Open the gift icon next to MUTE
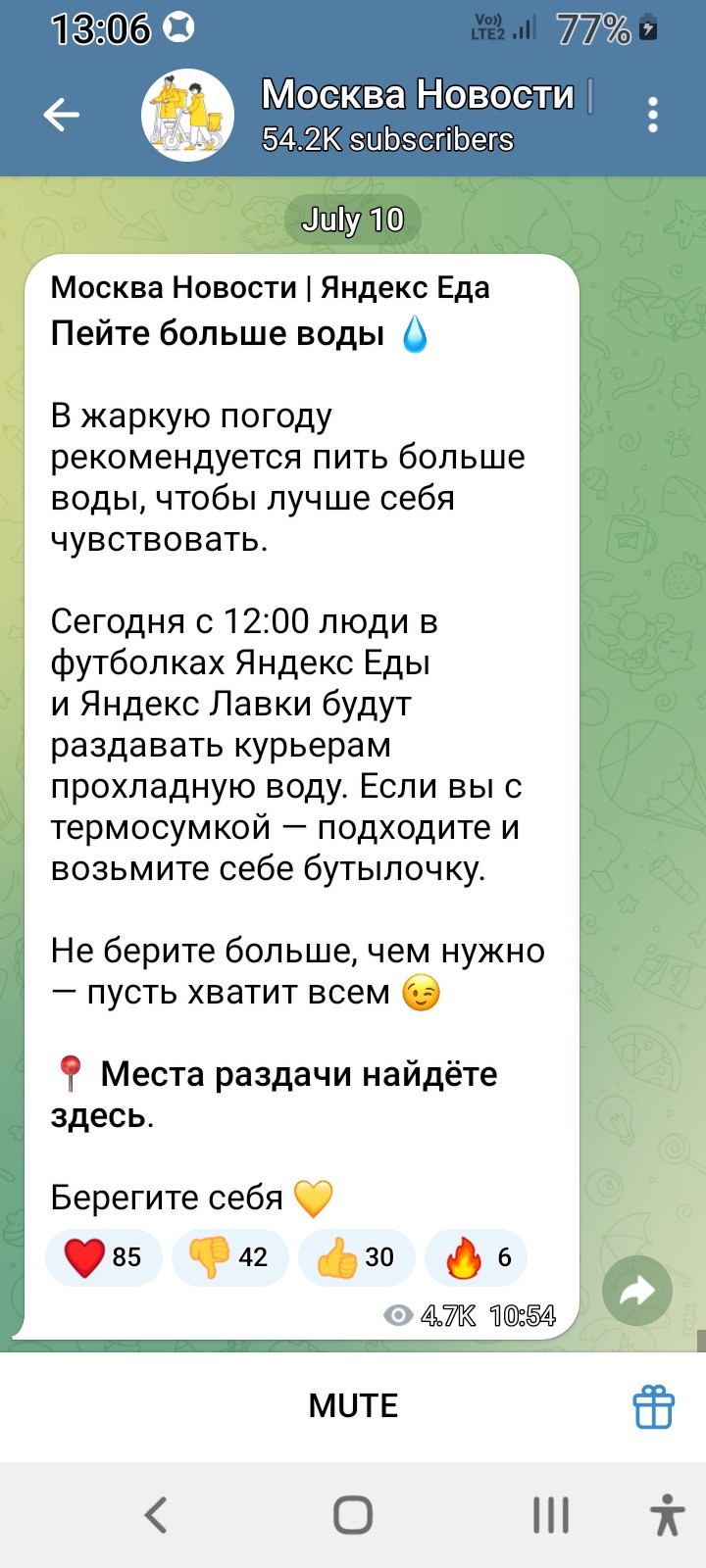 [x=653, y=1407]
